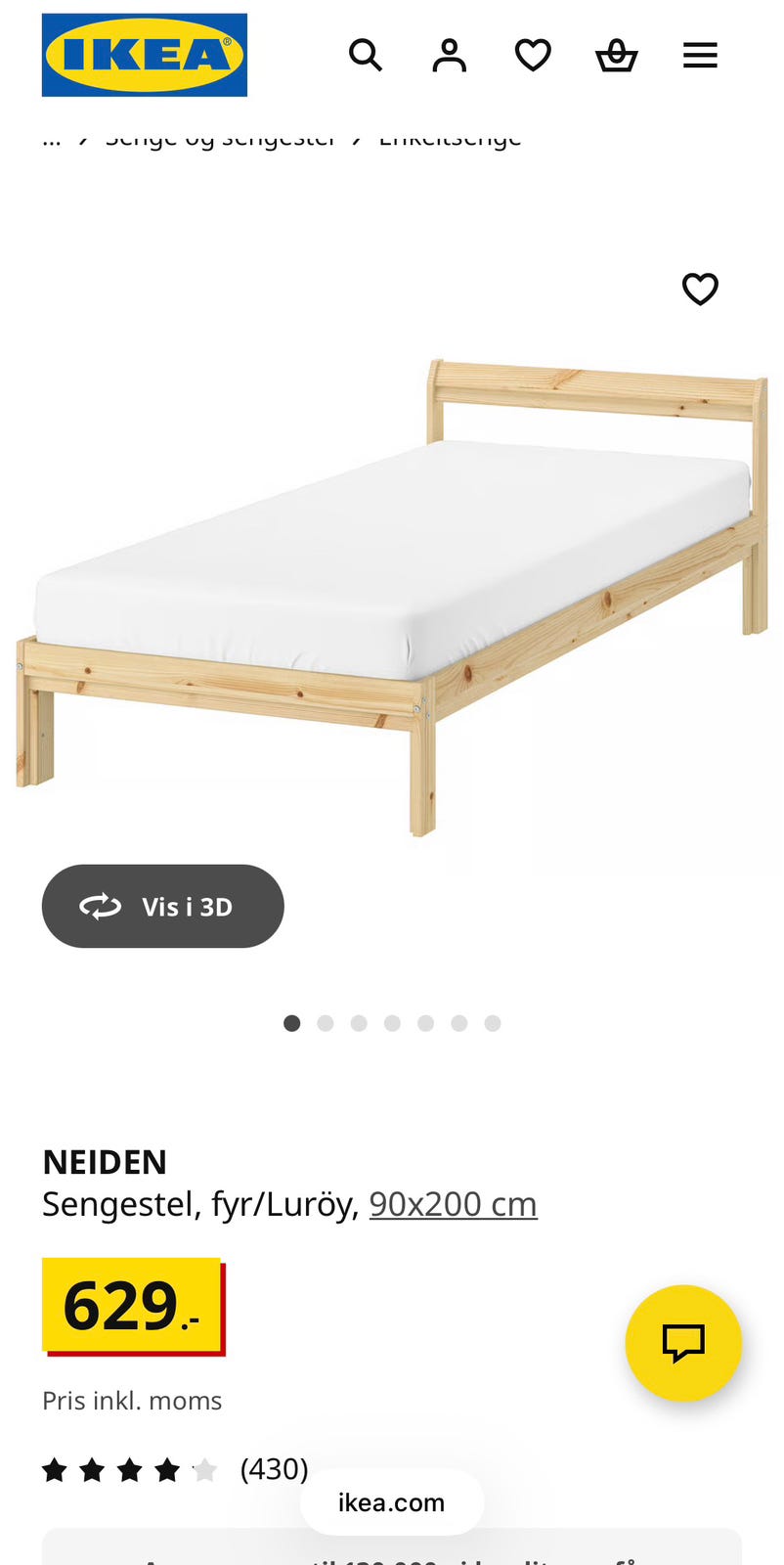Open the shopping cart

[x=616, y=55]
